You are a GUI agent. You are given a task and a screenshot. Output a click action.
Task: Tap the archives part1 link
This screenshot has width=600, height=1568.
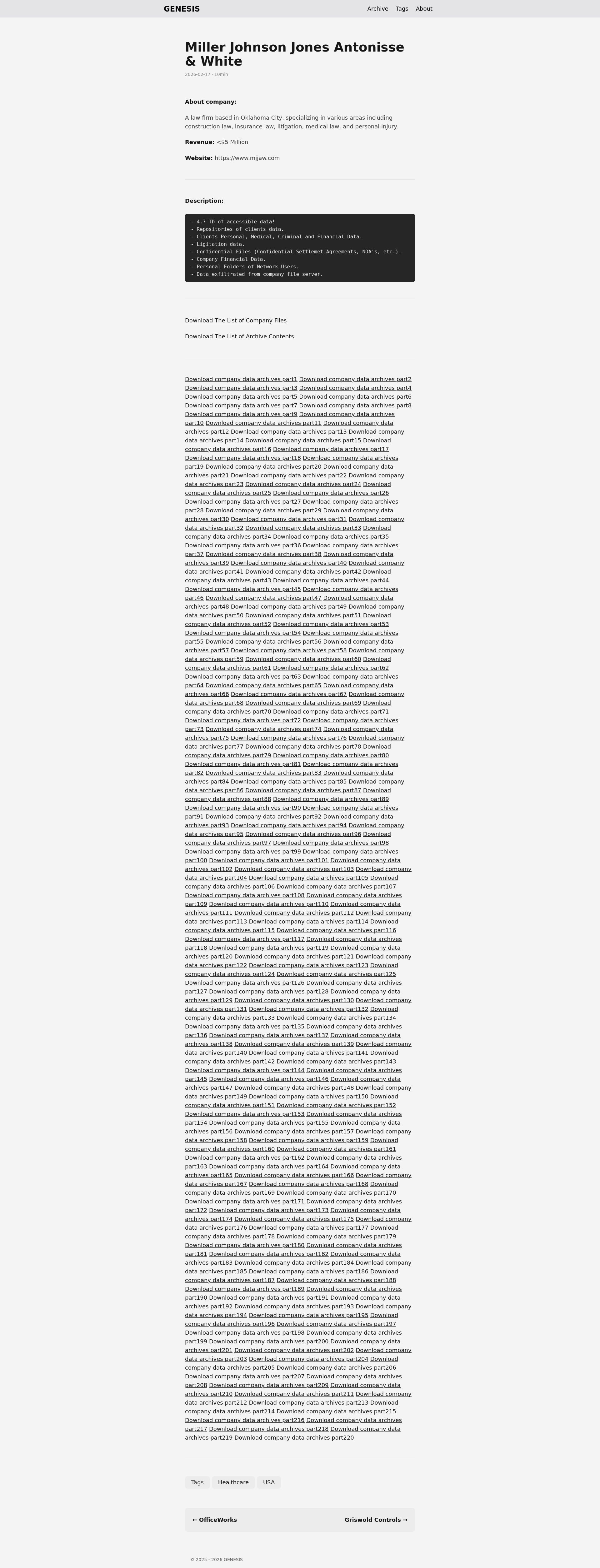click(x=241, y=379)
